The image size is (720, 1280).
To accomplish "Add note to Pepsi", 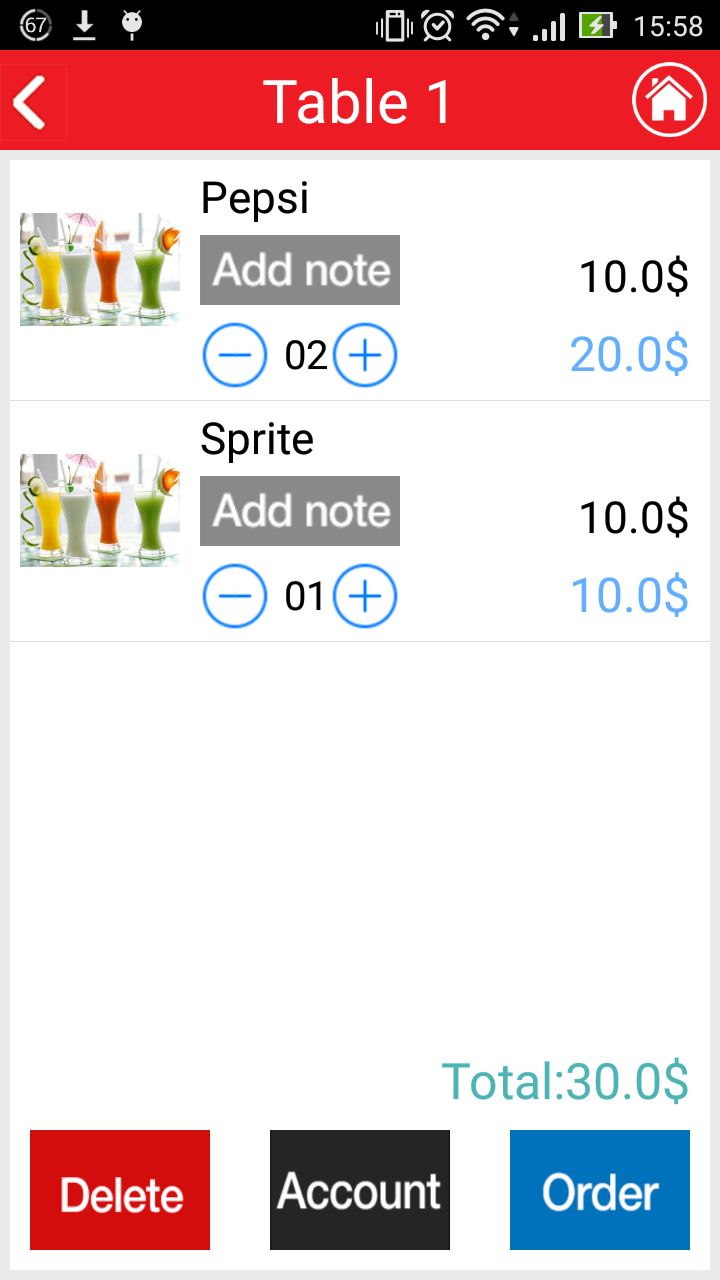I will pos(300,270).
